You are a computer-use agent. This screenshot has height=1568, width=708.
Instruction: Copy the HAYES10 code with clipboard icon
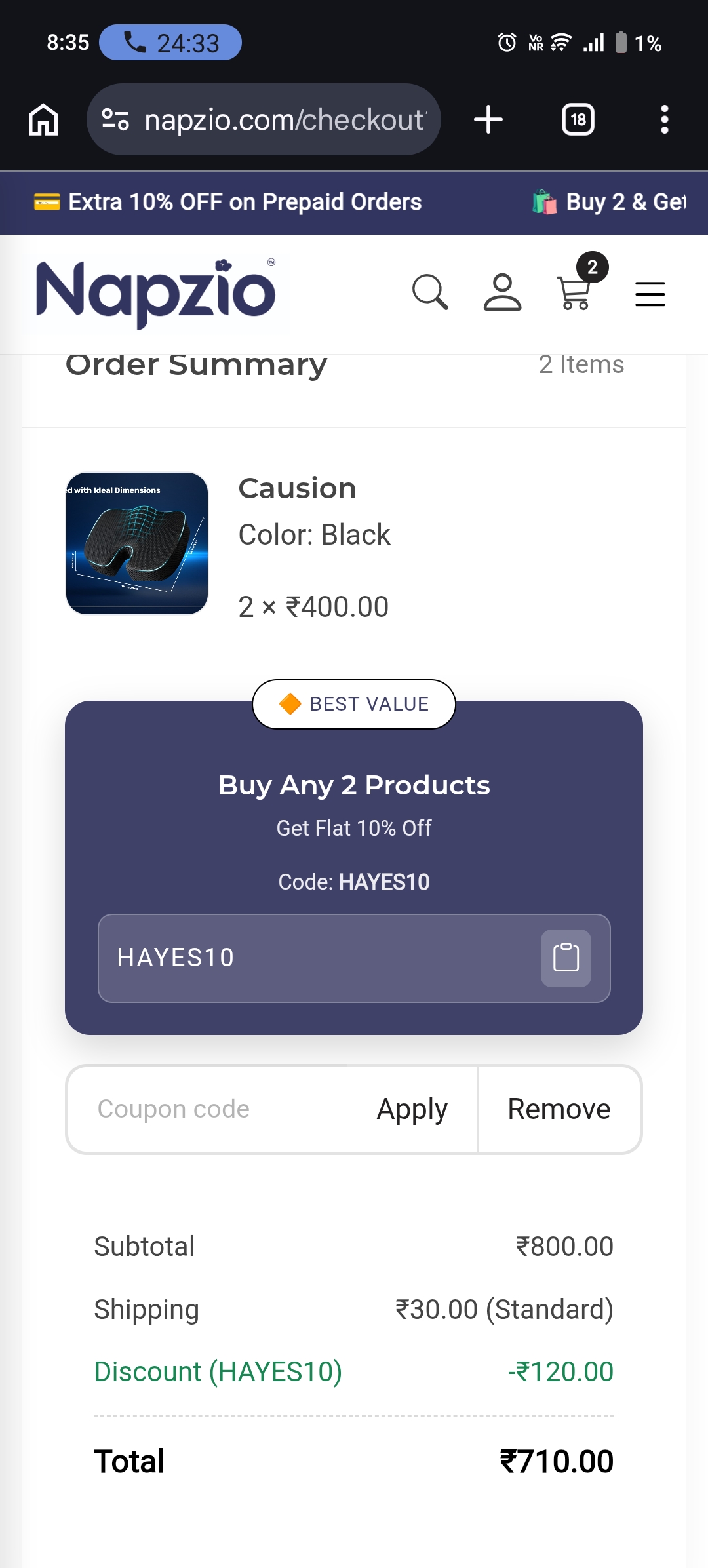[566, 958]
